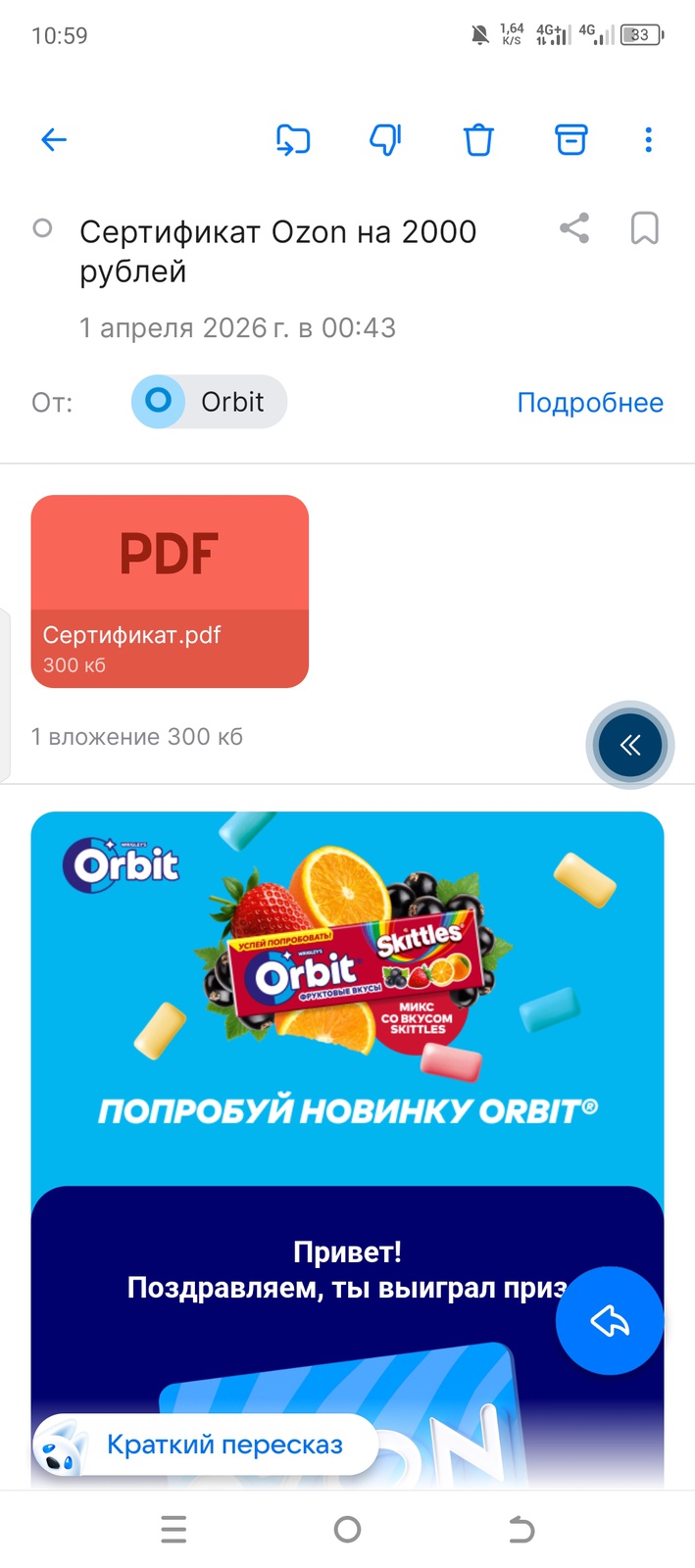Open the overflow menu
The image size is (695, 1568).
coord(648,140)
